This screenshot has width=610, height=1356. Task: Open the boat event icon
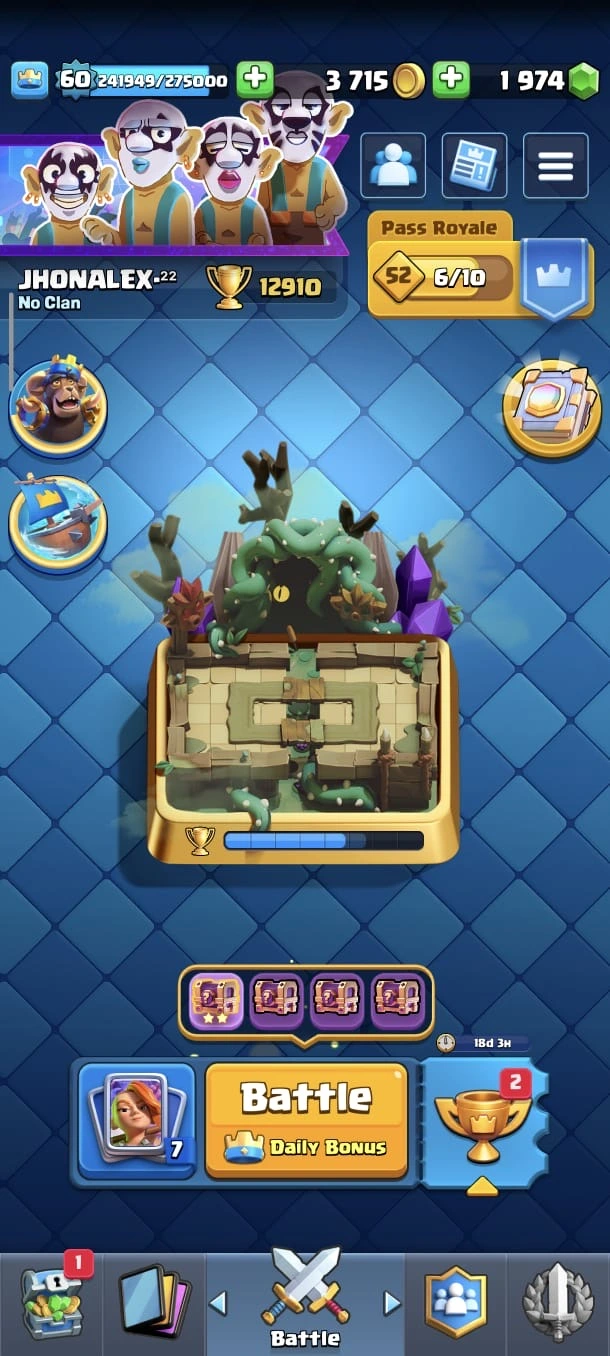click(x=58, y=522)
